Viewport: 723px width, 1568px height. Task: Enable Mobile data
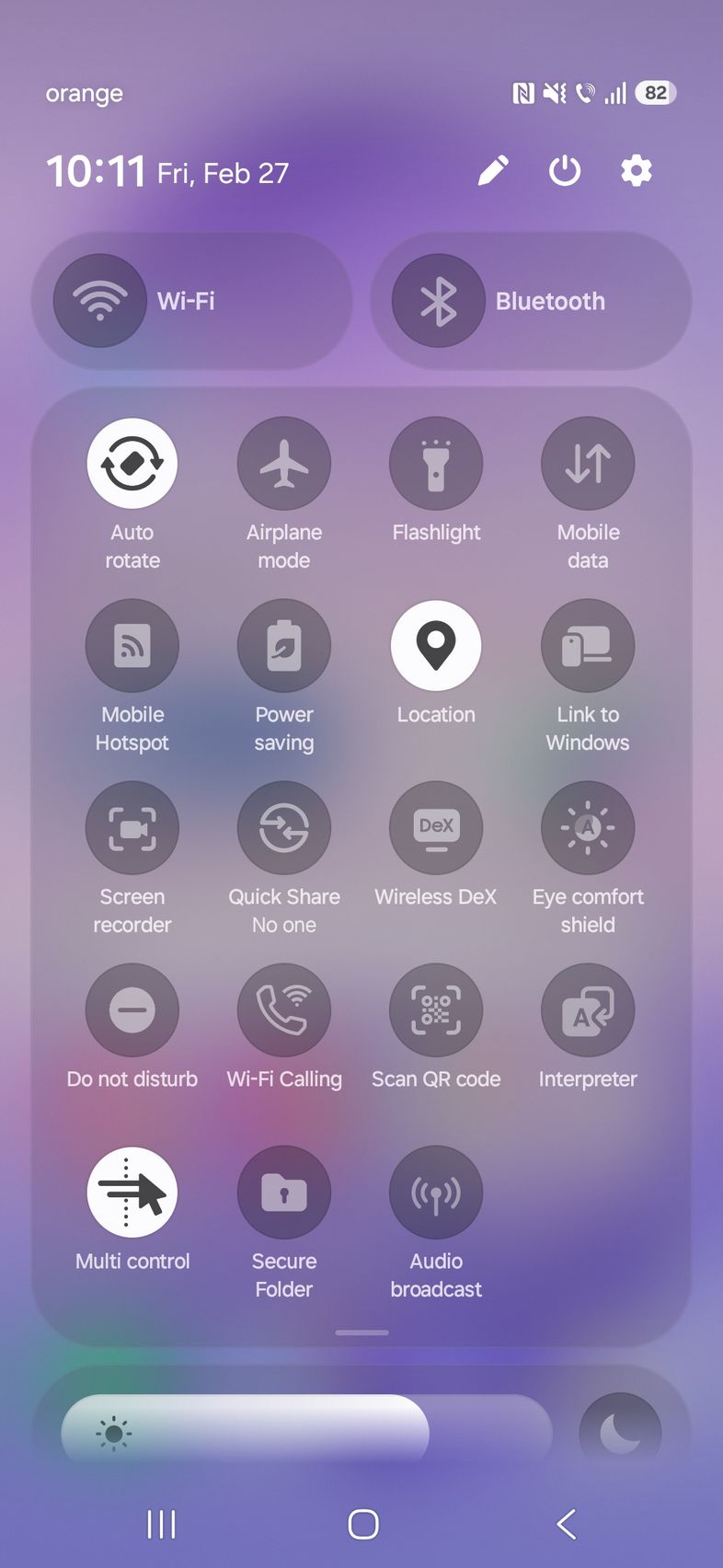click(588, 464)
